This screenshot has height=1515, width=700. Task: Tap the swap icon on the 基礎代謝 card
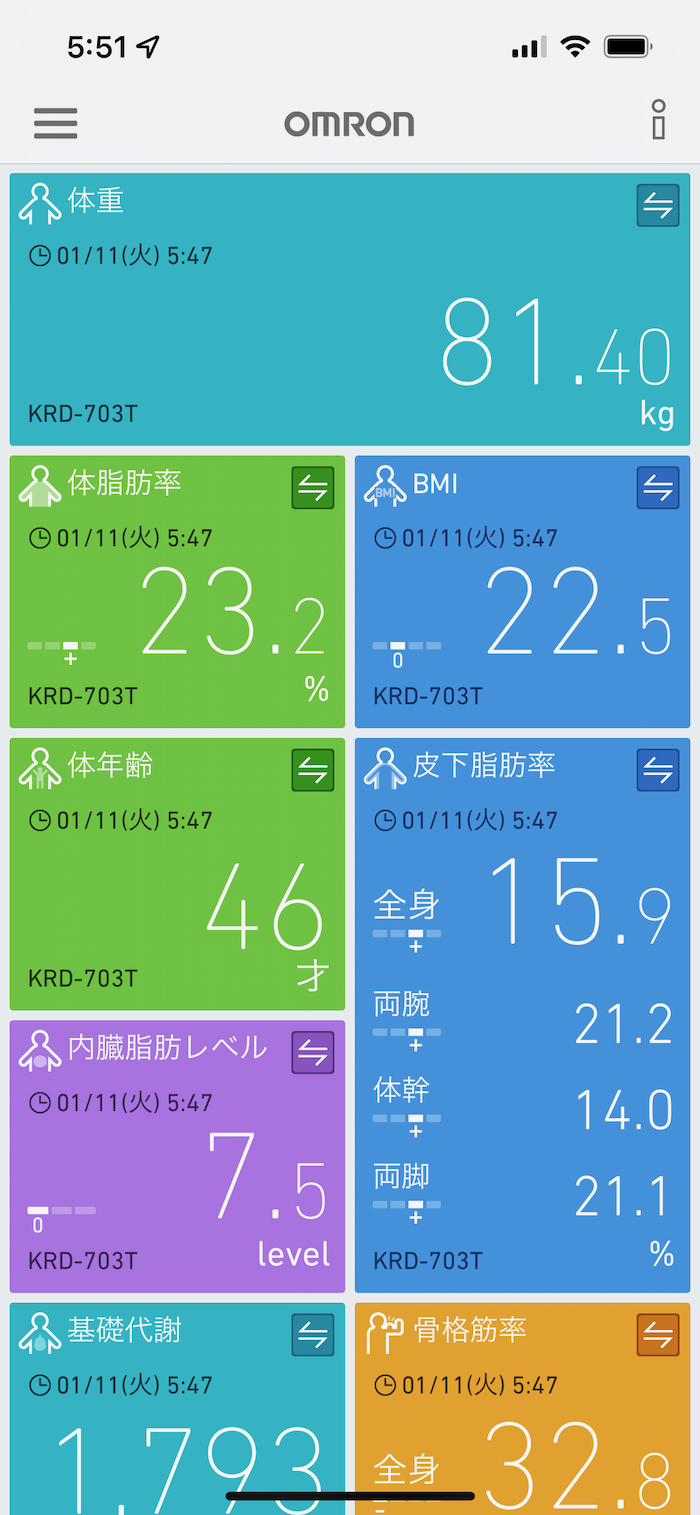click(x=313, y=1335)
